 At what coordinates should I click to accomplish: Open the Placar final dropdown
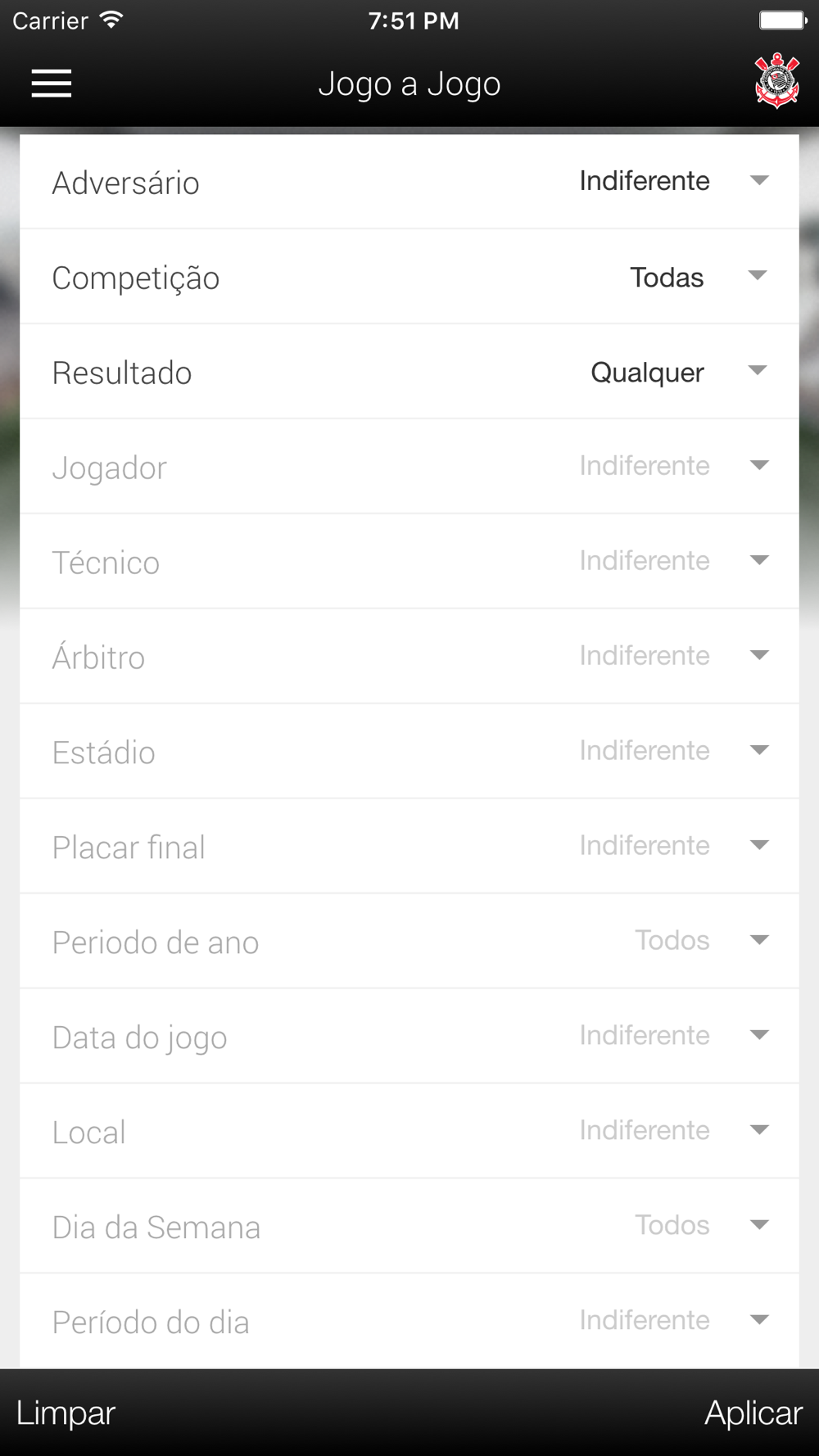[x=409, y=847]
